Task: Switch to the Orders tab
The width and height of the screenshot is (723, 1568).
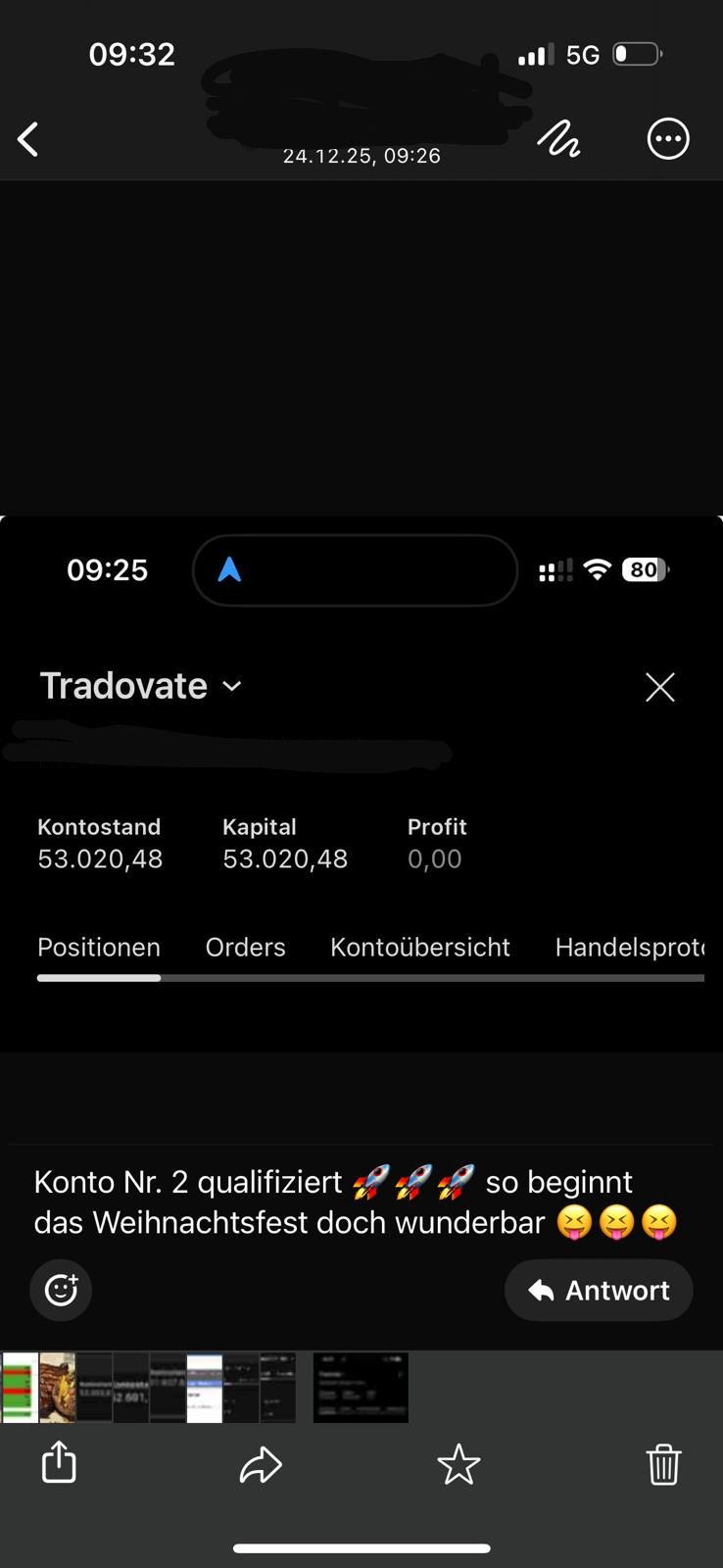Action: [x=245, y=947]
